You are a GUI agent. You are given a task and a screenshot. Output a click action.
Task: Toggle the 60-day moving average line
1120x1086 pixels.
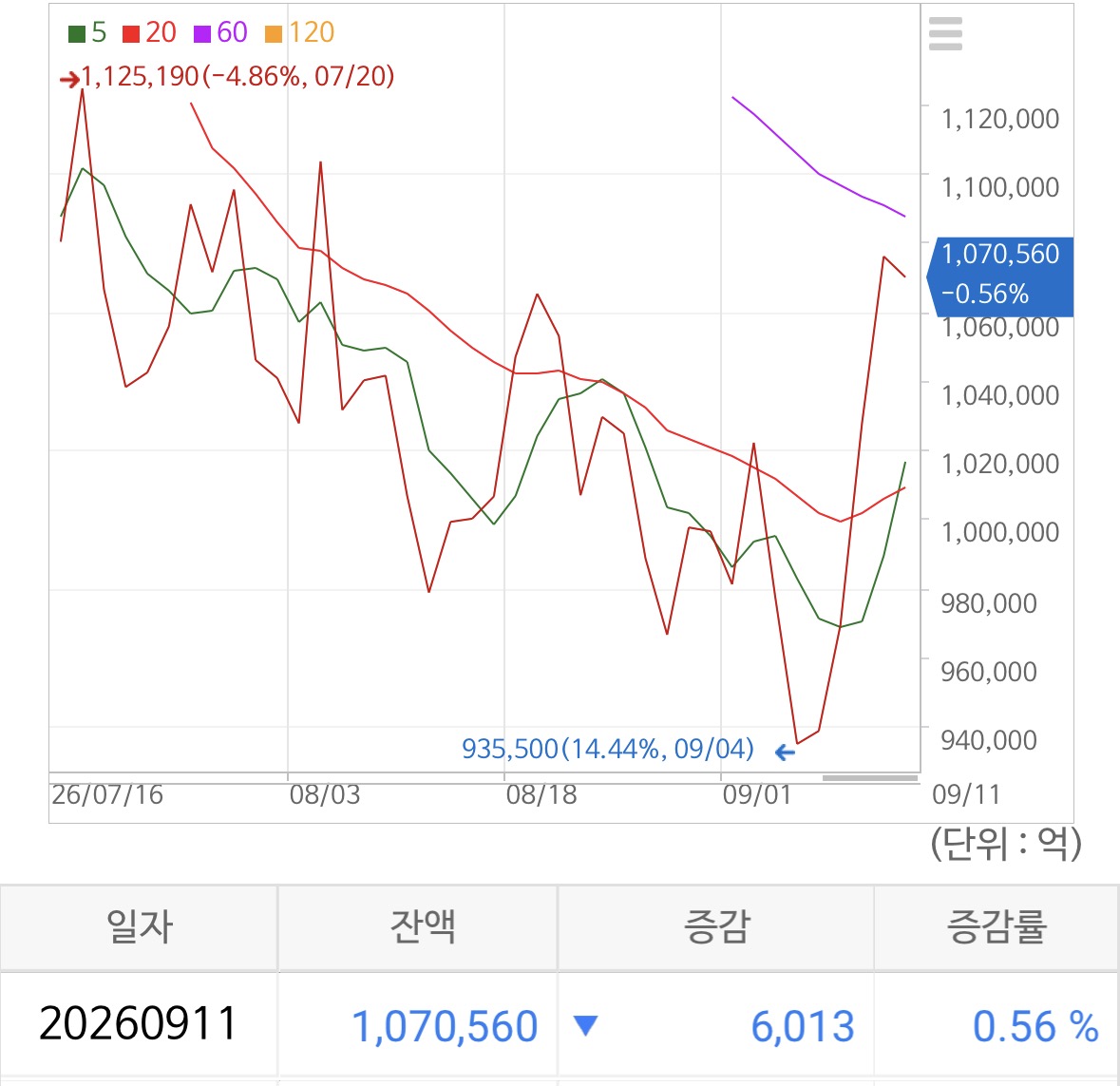(x=220, y=33)
